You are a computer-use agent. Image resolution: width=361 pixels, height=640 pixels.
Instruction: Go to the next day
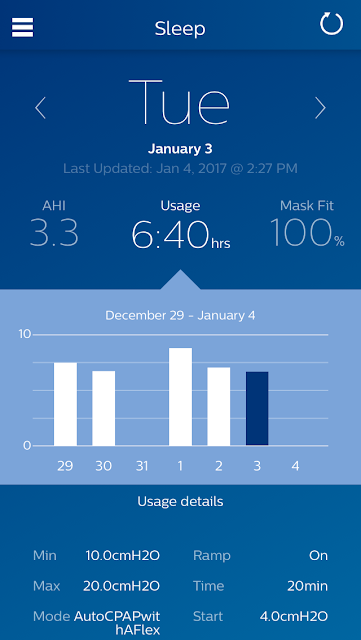point(321,108)
